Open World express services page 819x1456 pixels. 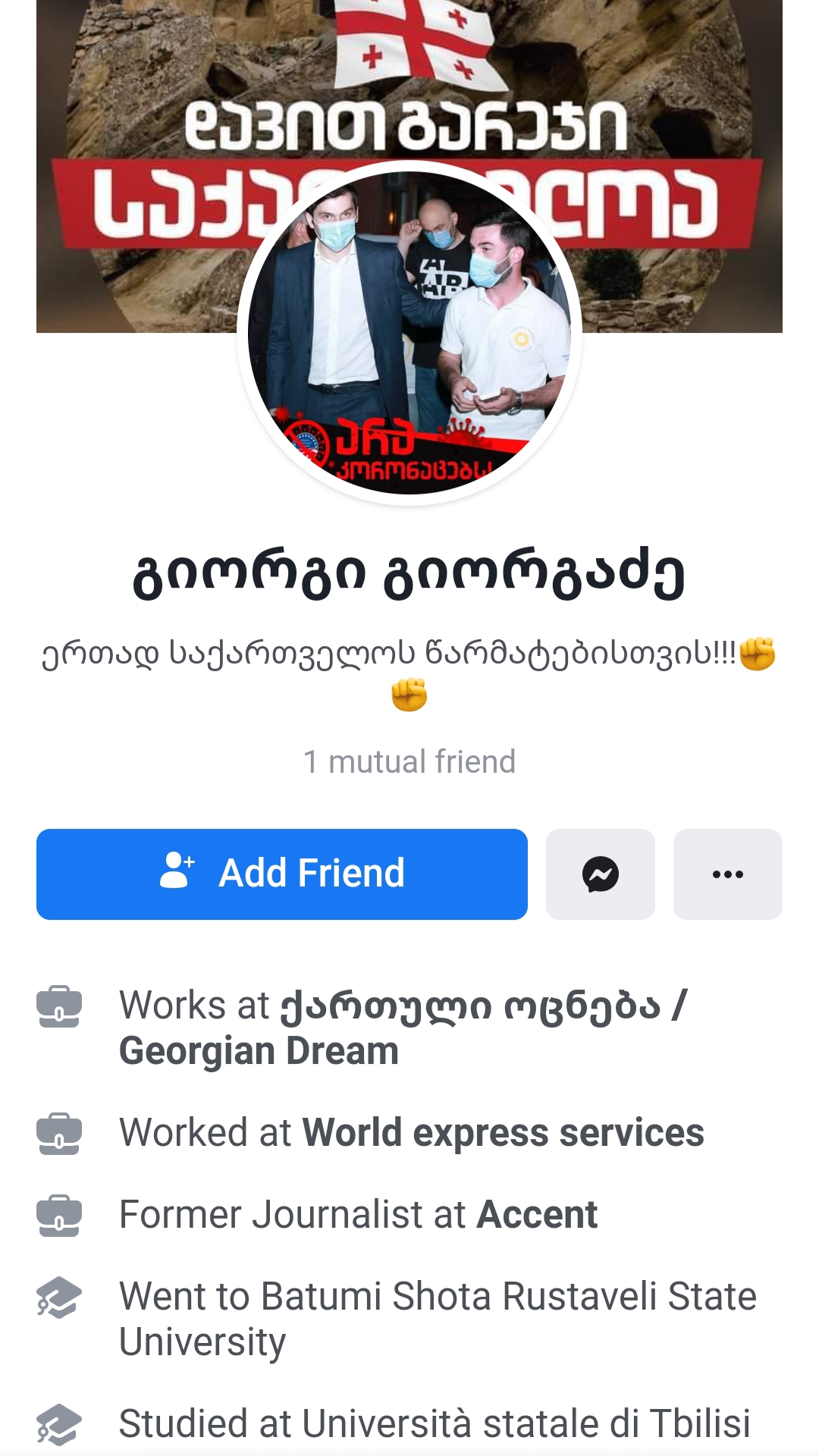(503, 1133)
